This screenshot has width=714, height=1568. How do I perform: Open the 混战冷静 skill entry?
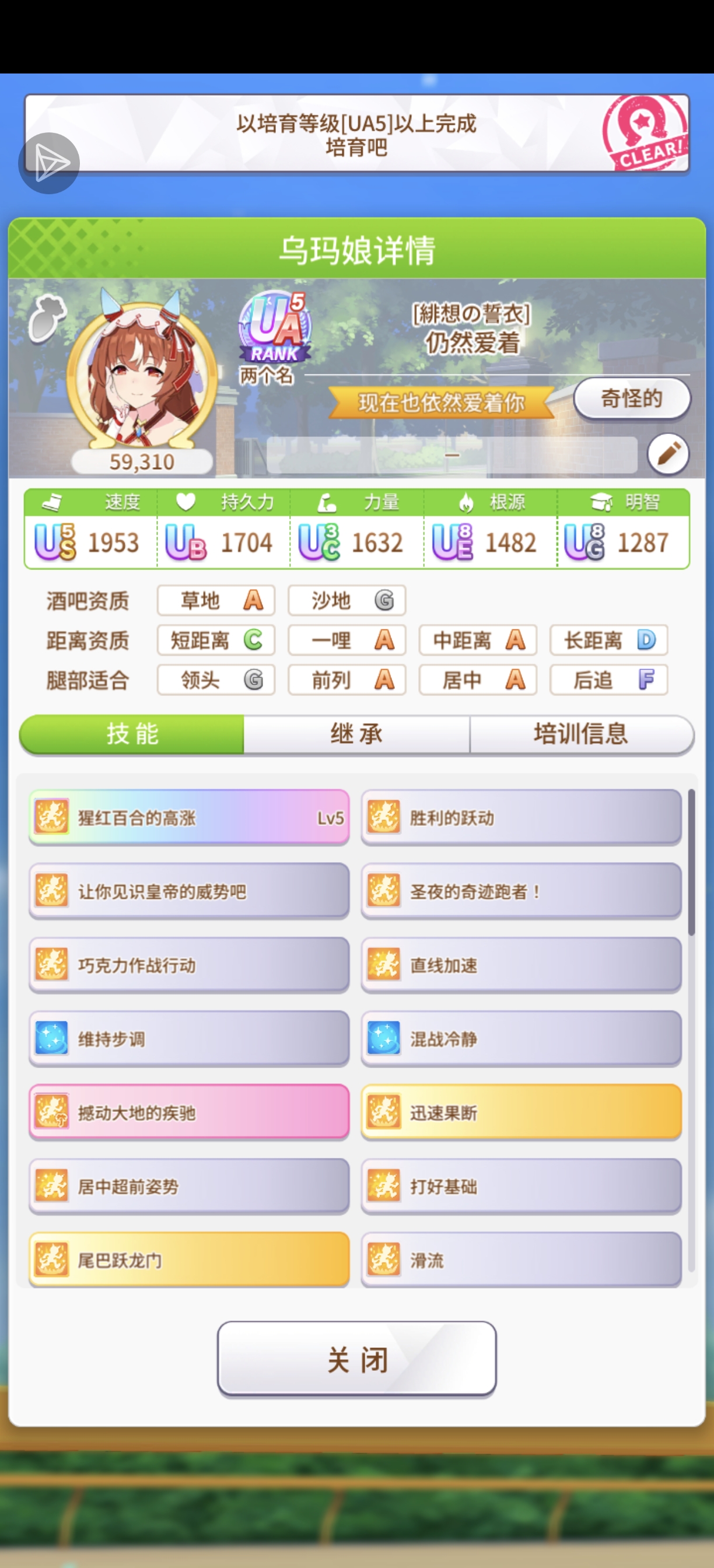(521, 1039)
